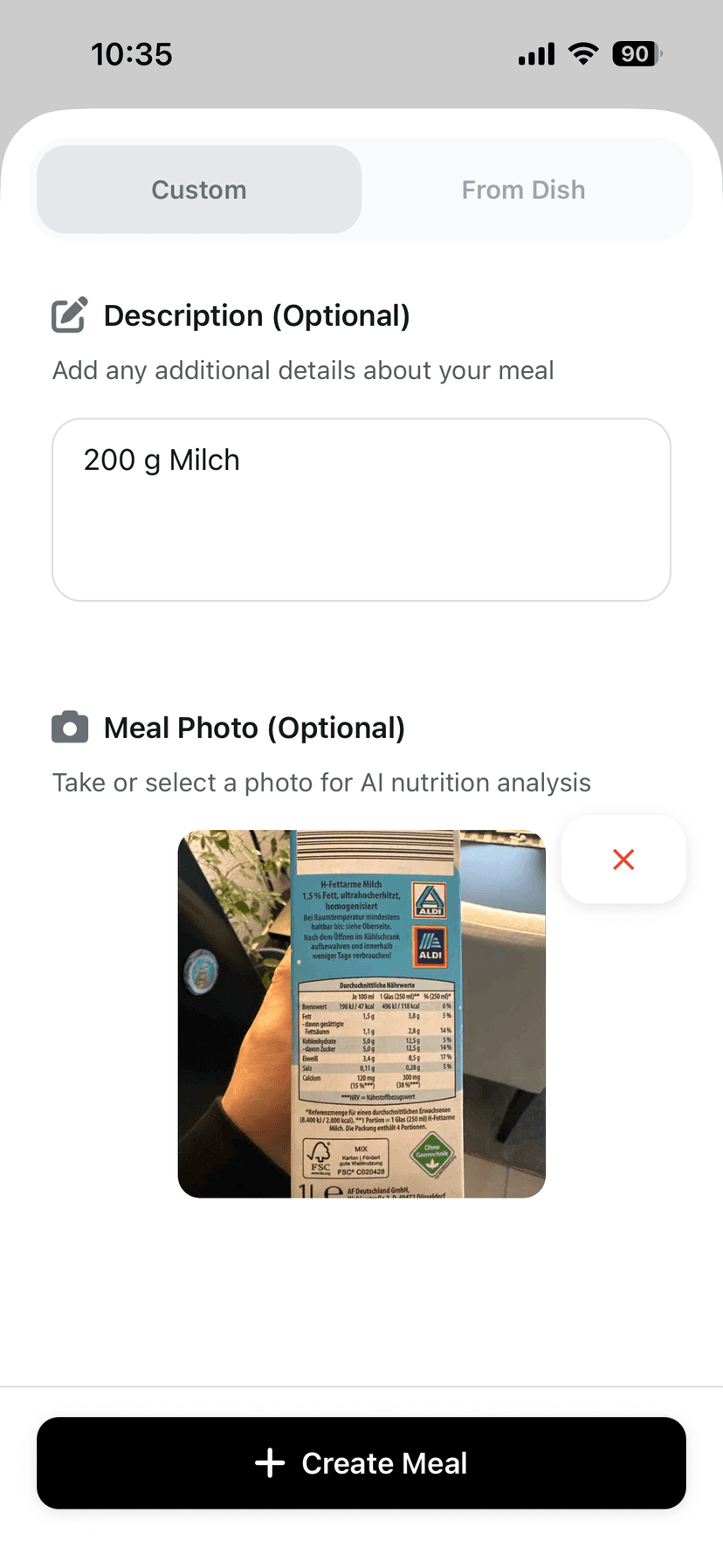Select the Custom tab
Image resolution: width=723 pixels, height=1568 pixels.
coord(198,190)
